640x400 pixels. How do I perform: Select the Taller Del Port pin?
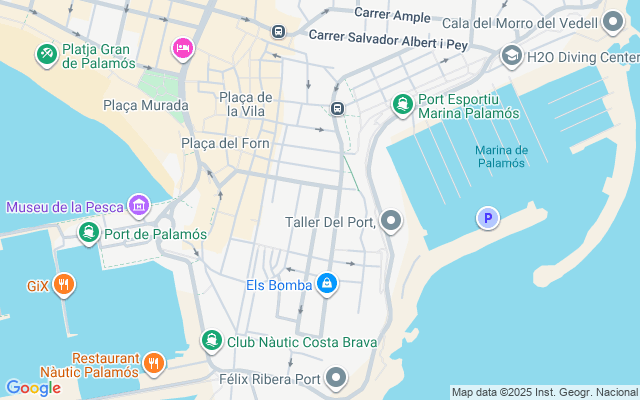[391, 221]
